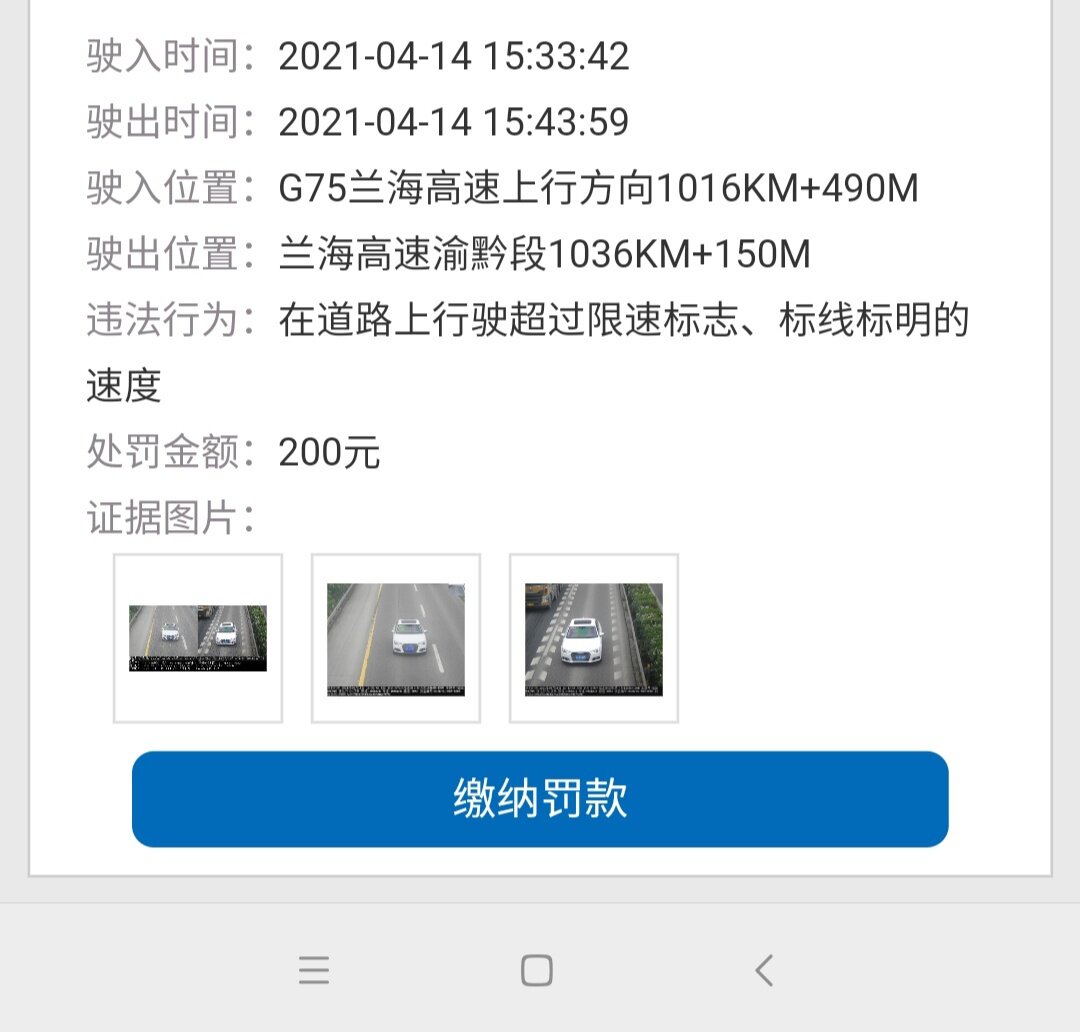
Task: Open the first evidence photo with two cars
Action: tap(198, 638)
